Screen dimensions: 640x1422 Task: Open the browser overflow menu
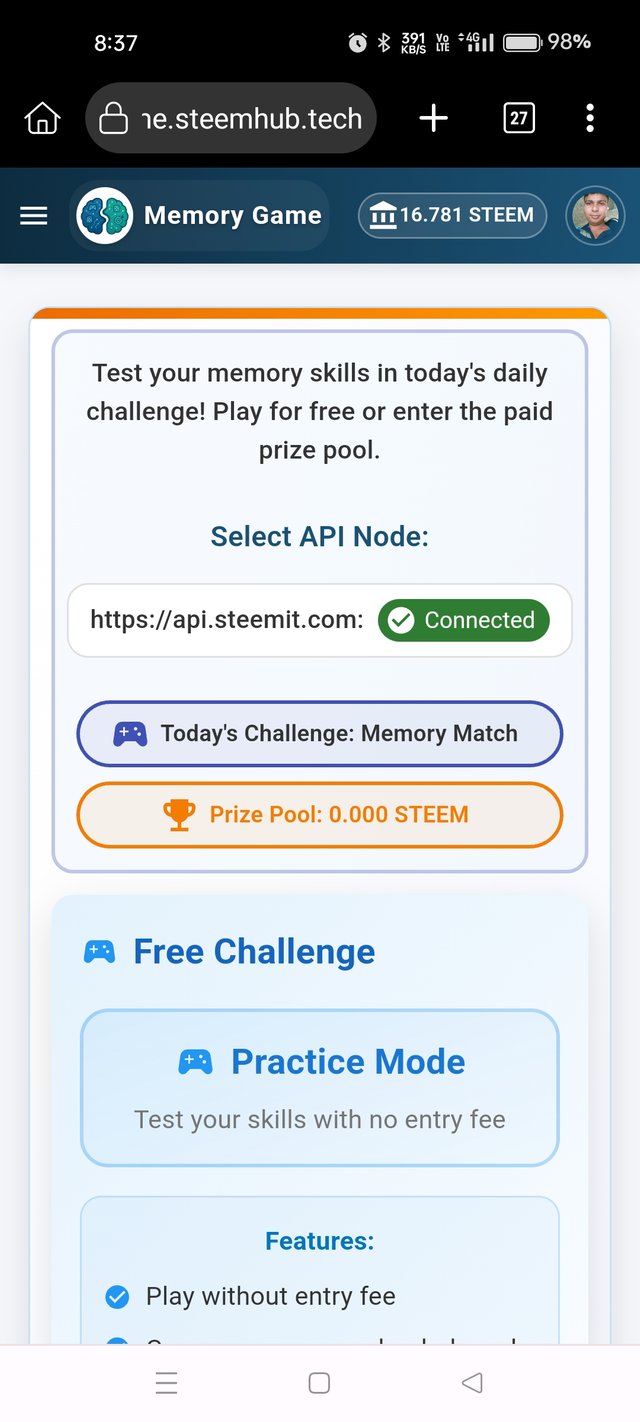(x=590, y=119)
